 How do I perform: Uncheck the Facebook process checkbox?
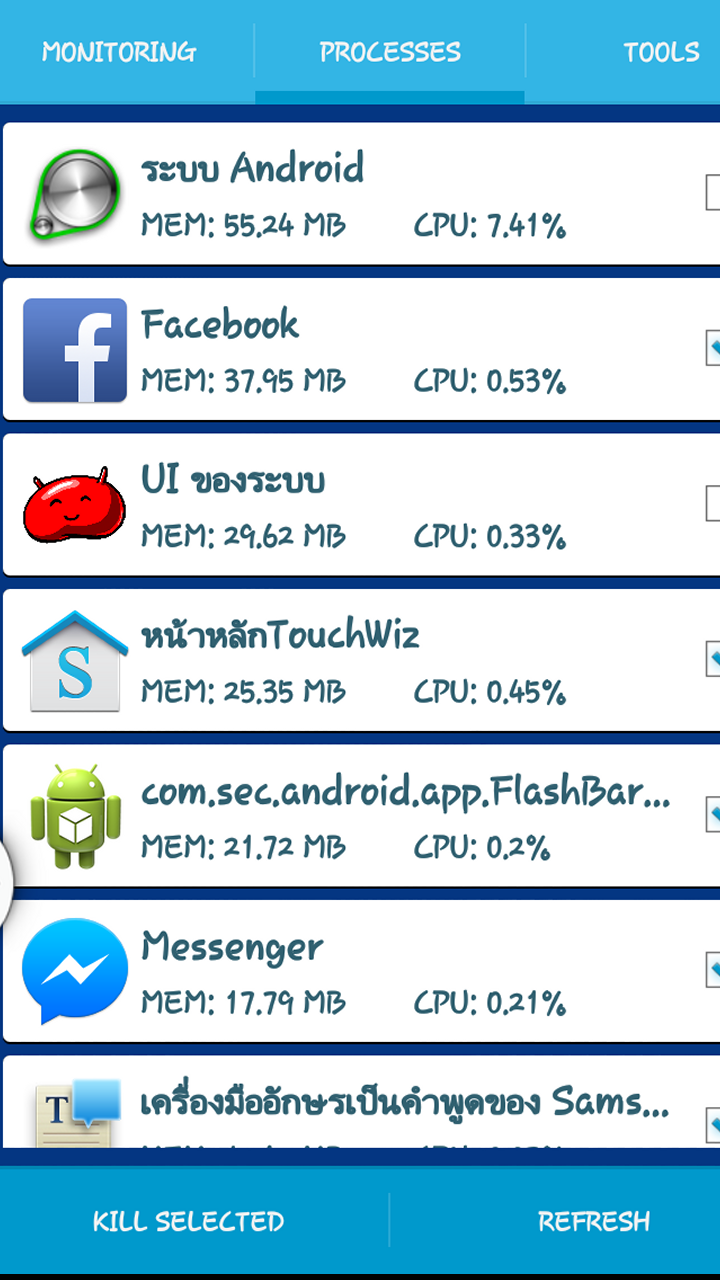click(x=713, y=348)
